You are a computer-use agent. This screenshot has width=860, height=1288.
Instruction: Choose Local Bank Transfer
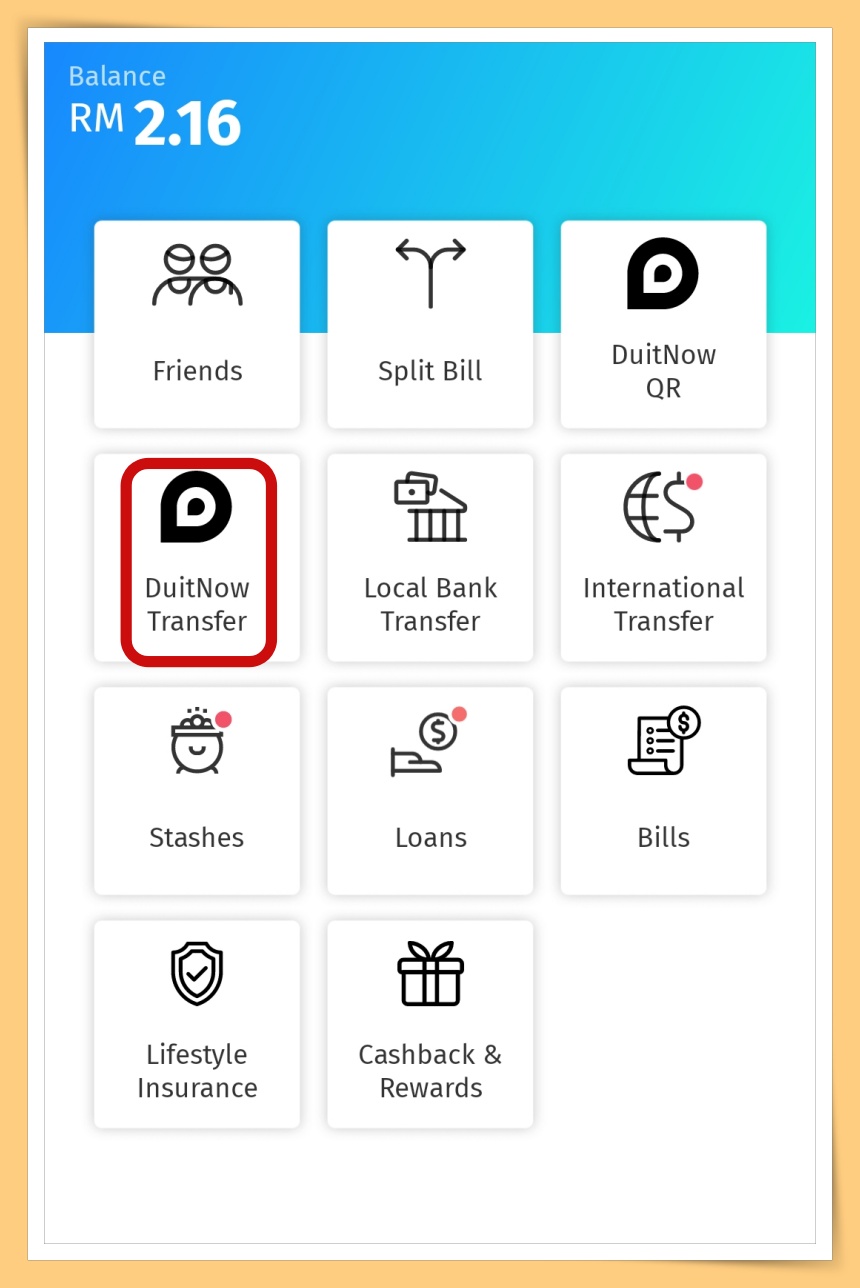point(430,558)
